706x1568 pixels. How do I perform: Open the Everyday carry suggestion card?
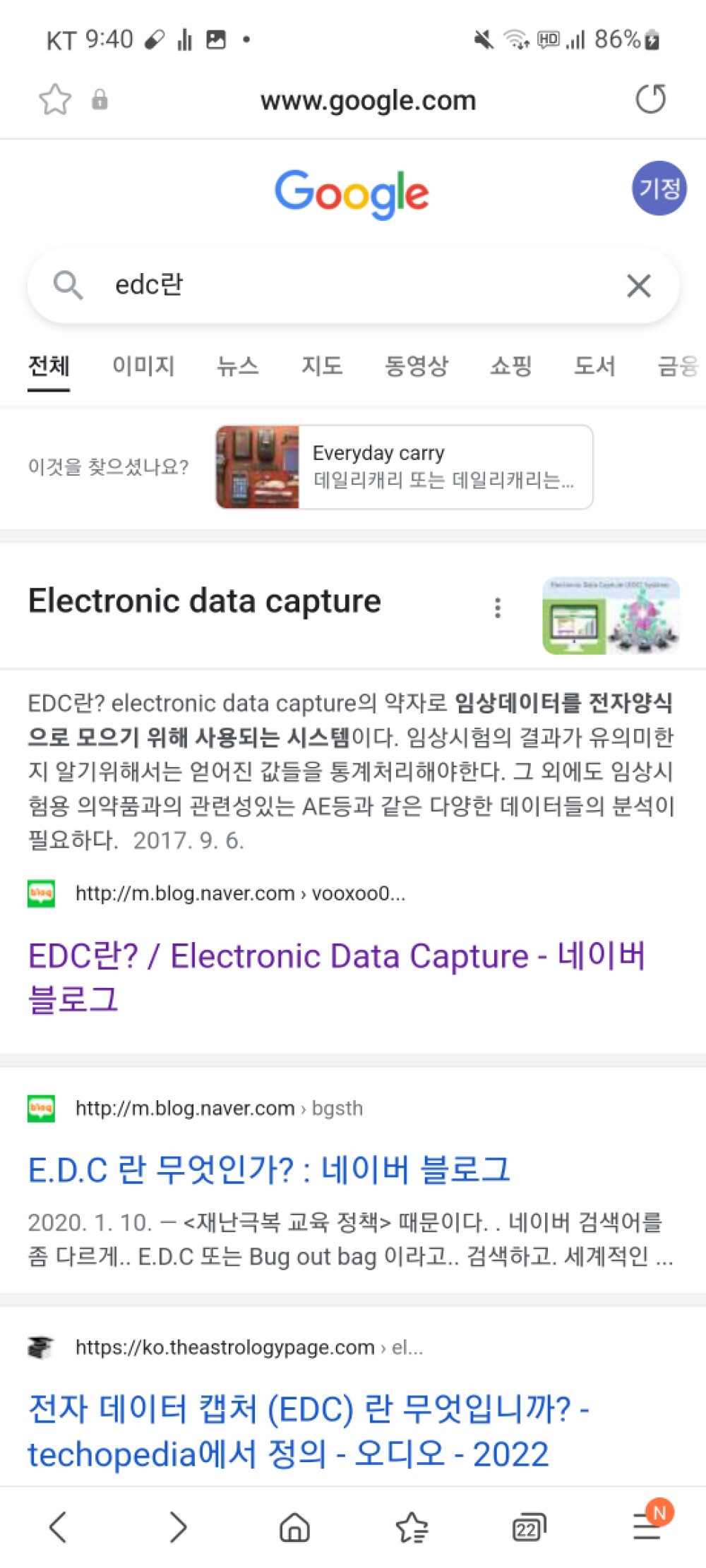pos(404,466)
